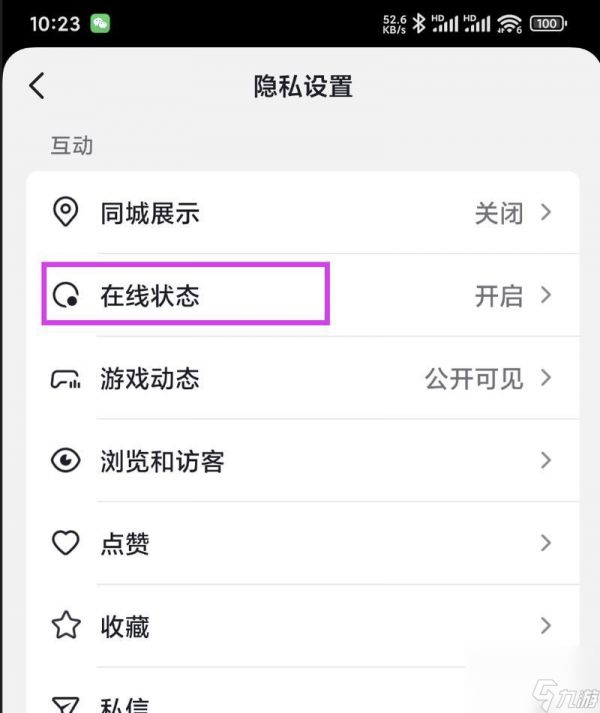Open 浏览和访客 settings

point(302,461)
